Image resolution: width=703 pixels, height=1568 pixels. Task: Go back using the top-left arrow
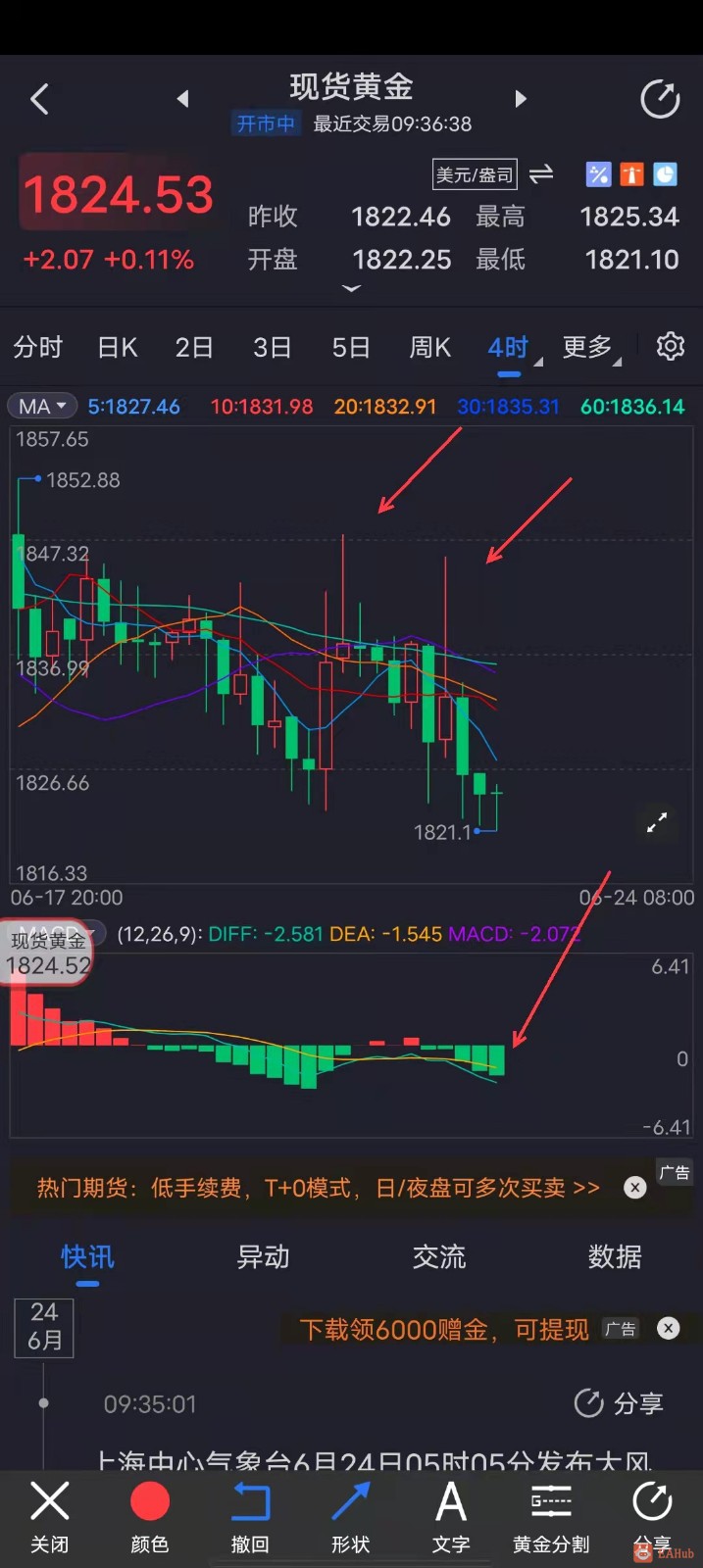click(x=39, y=99)
